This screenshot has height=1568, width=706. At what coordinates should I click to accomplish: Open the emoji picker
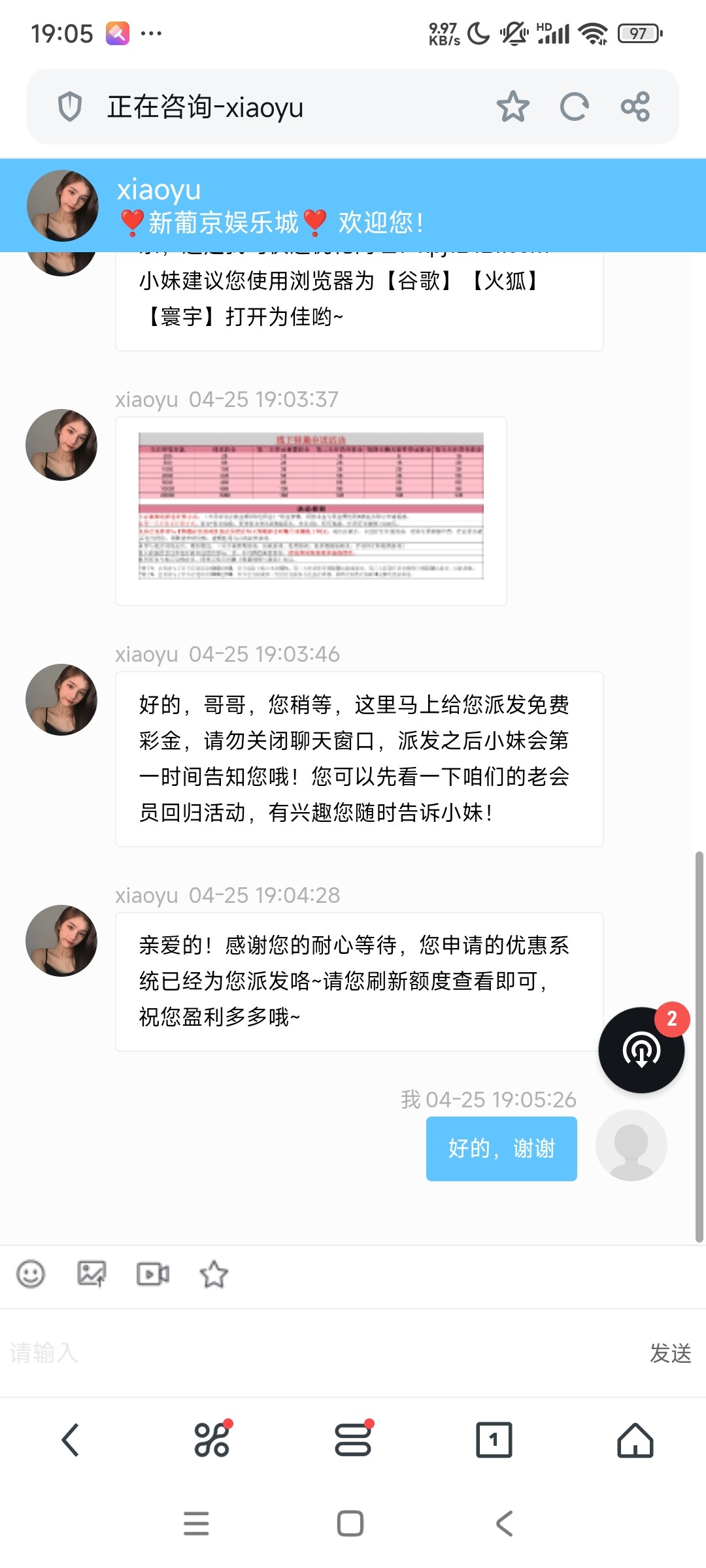tap(31, 1274)
